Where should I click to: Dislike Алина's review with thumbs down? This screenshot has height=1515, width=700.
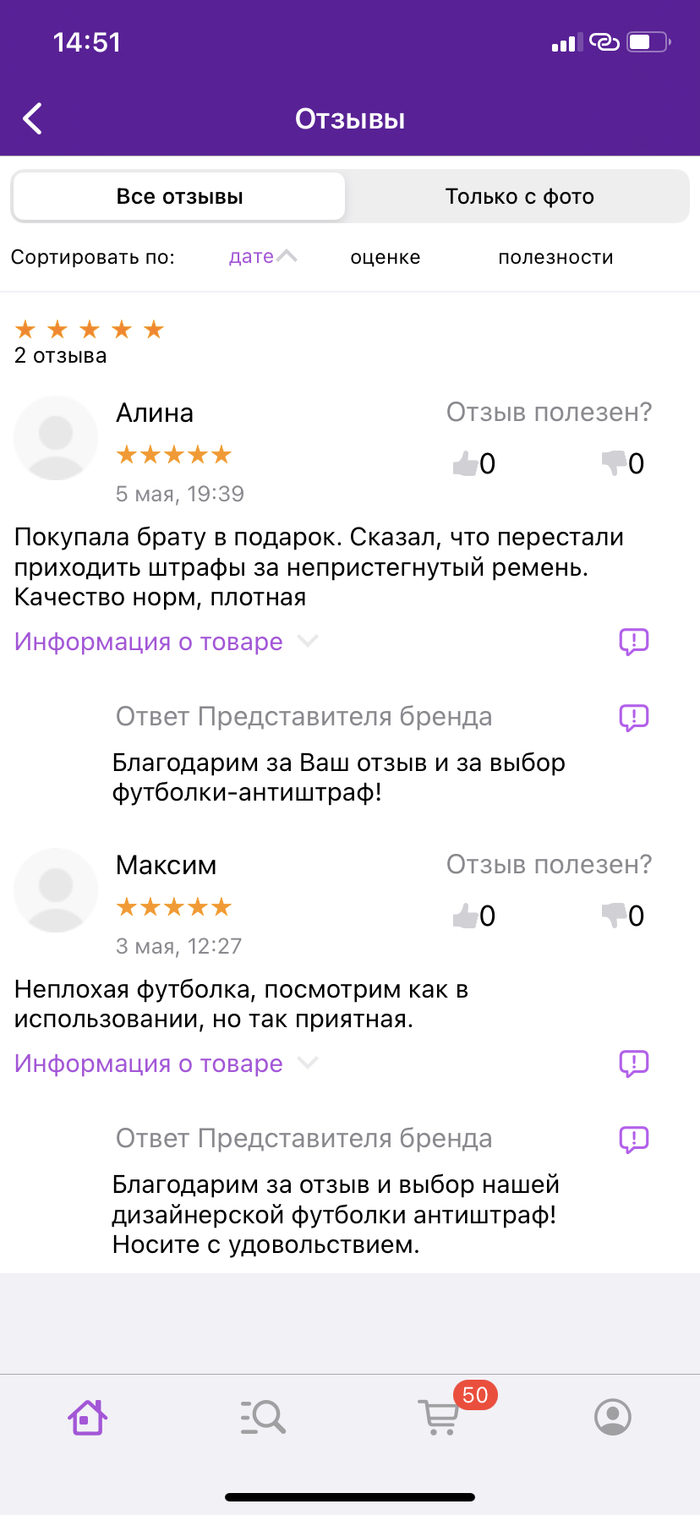click(613, 463)
